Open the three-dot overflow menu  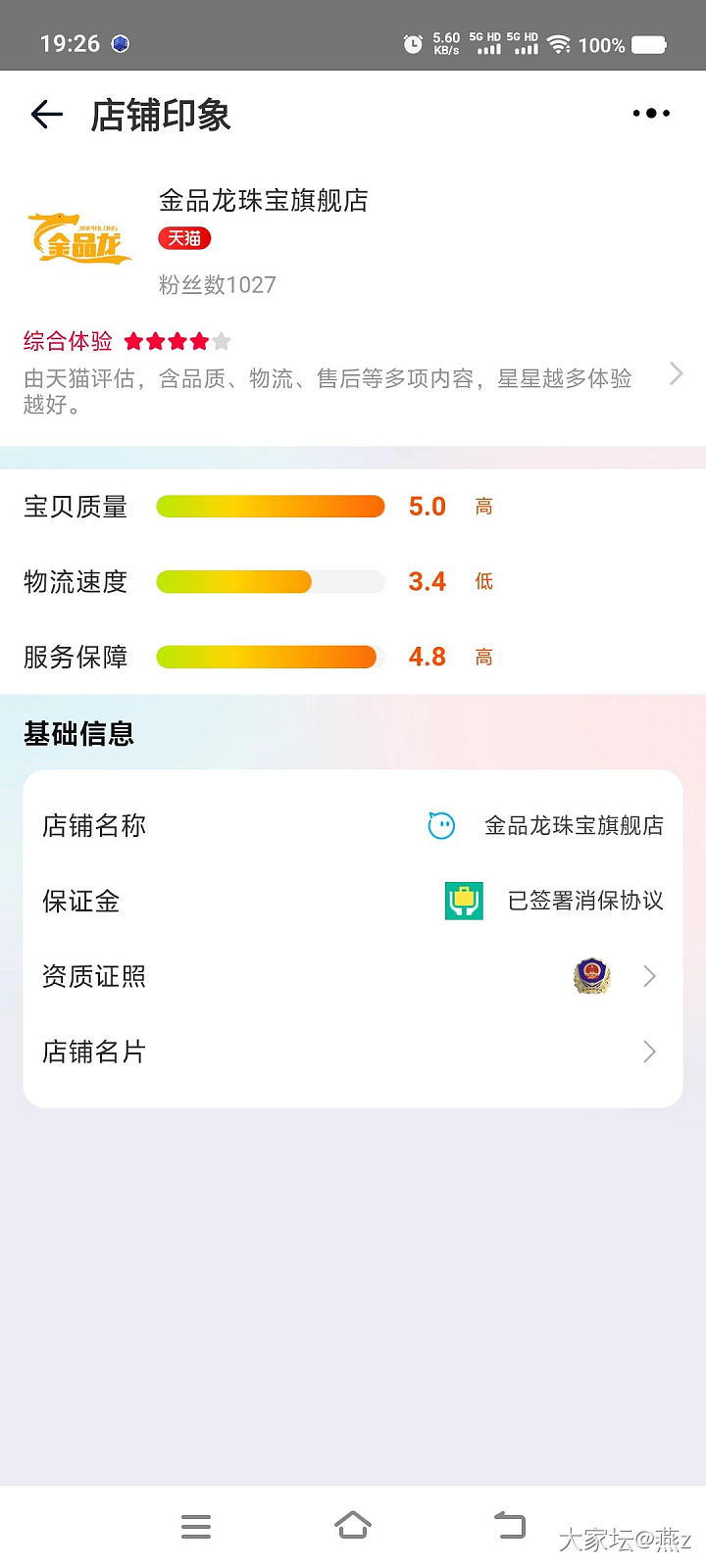pyautogui.click(x=651, y=114)
